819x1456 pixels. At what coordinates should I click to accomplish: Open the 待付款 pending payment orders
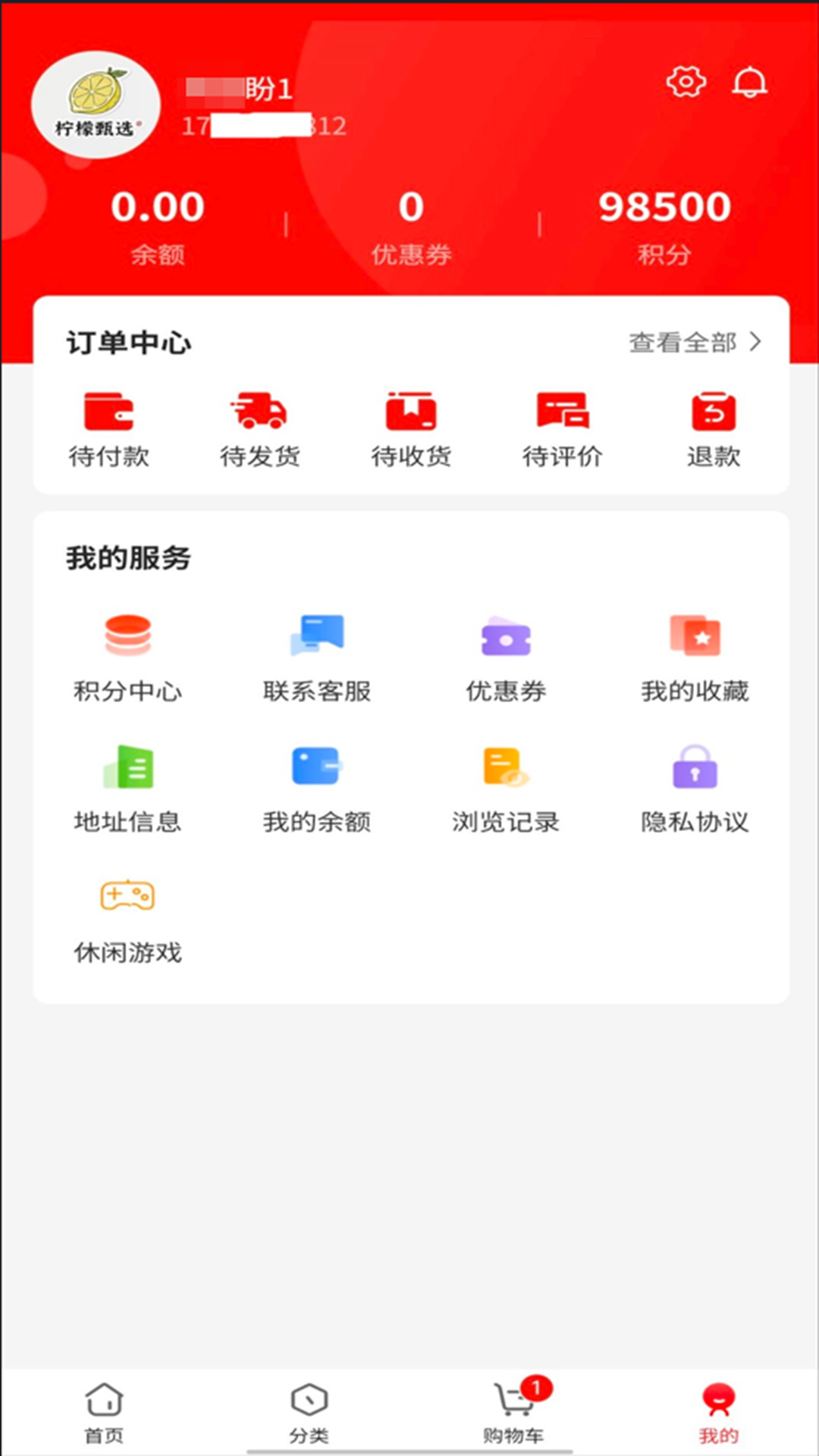[110, 425]
